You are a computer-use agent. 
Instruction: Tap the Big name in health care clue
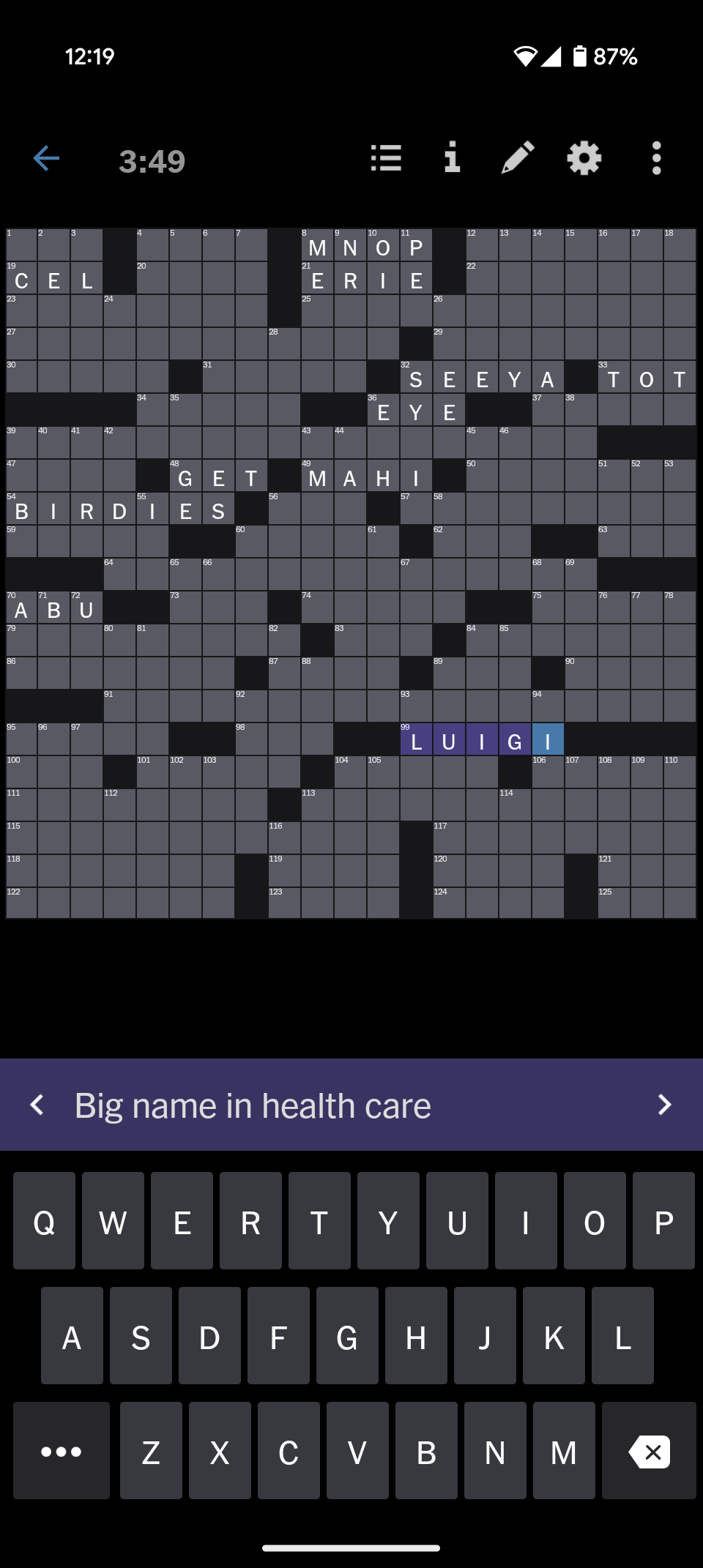pyautogui.click(x=253, y=1105)
